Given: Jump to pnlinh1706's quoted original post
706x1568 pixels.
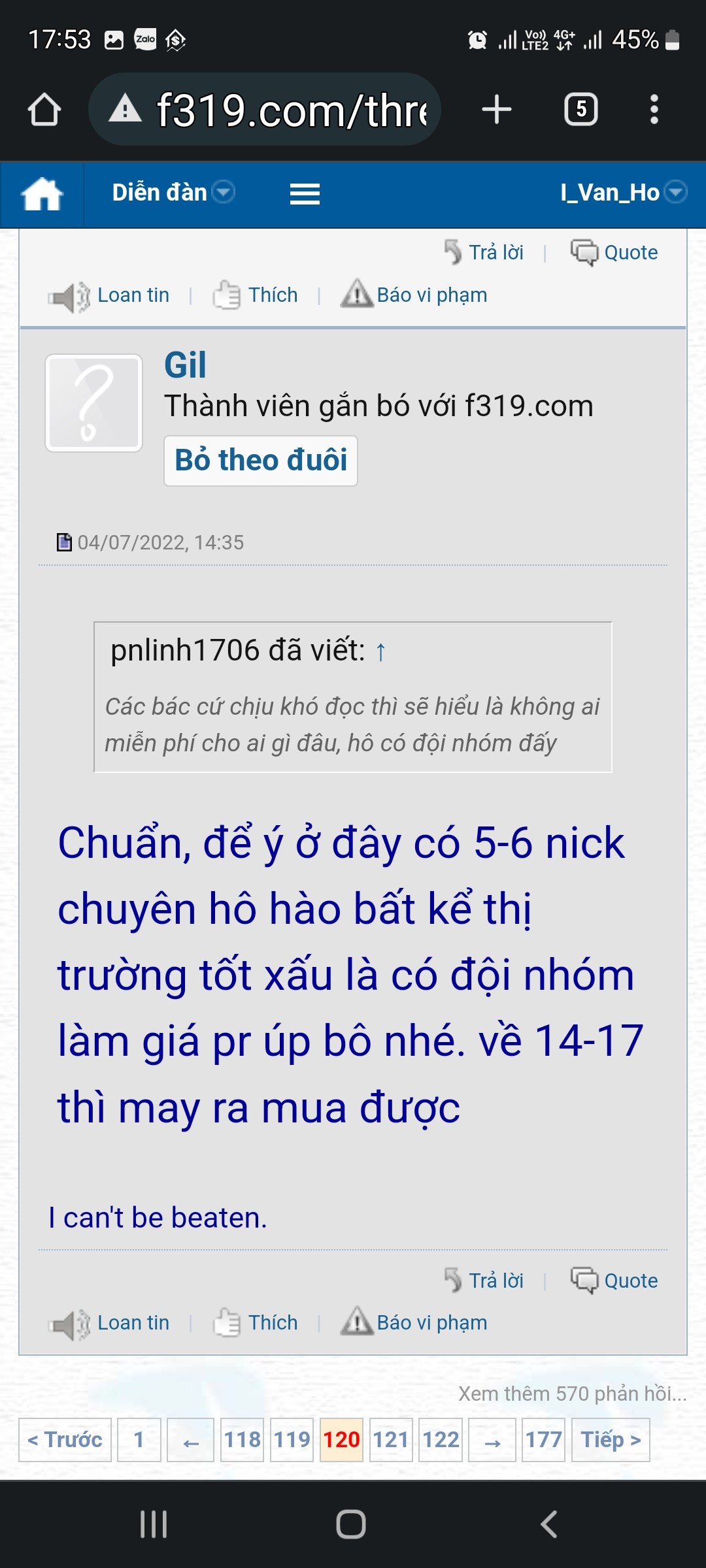Looking at the screenshot, I should click(380, 651).
